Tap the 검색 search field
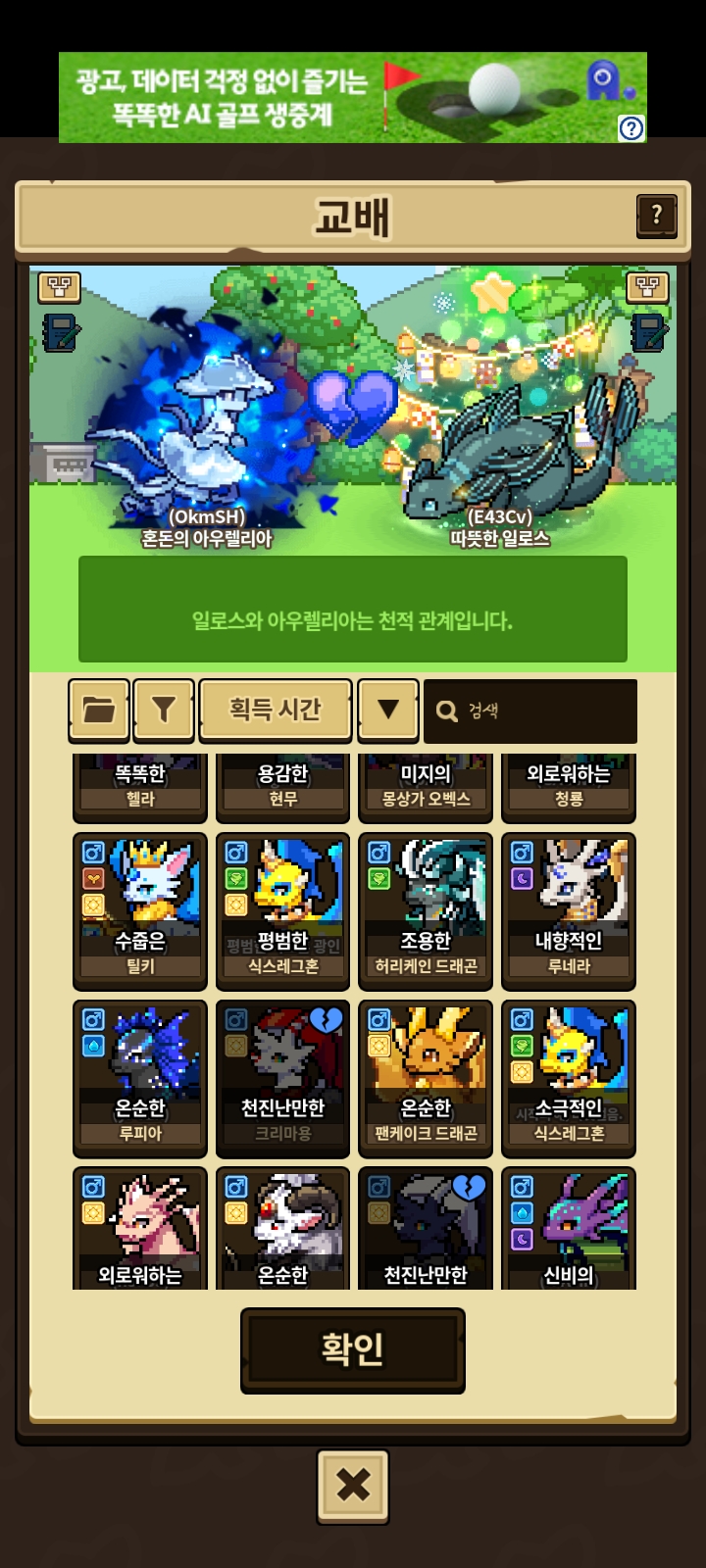706x1568 pixels. pos(530,710)
